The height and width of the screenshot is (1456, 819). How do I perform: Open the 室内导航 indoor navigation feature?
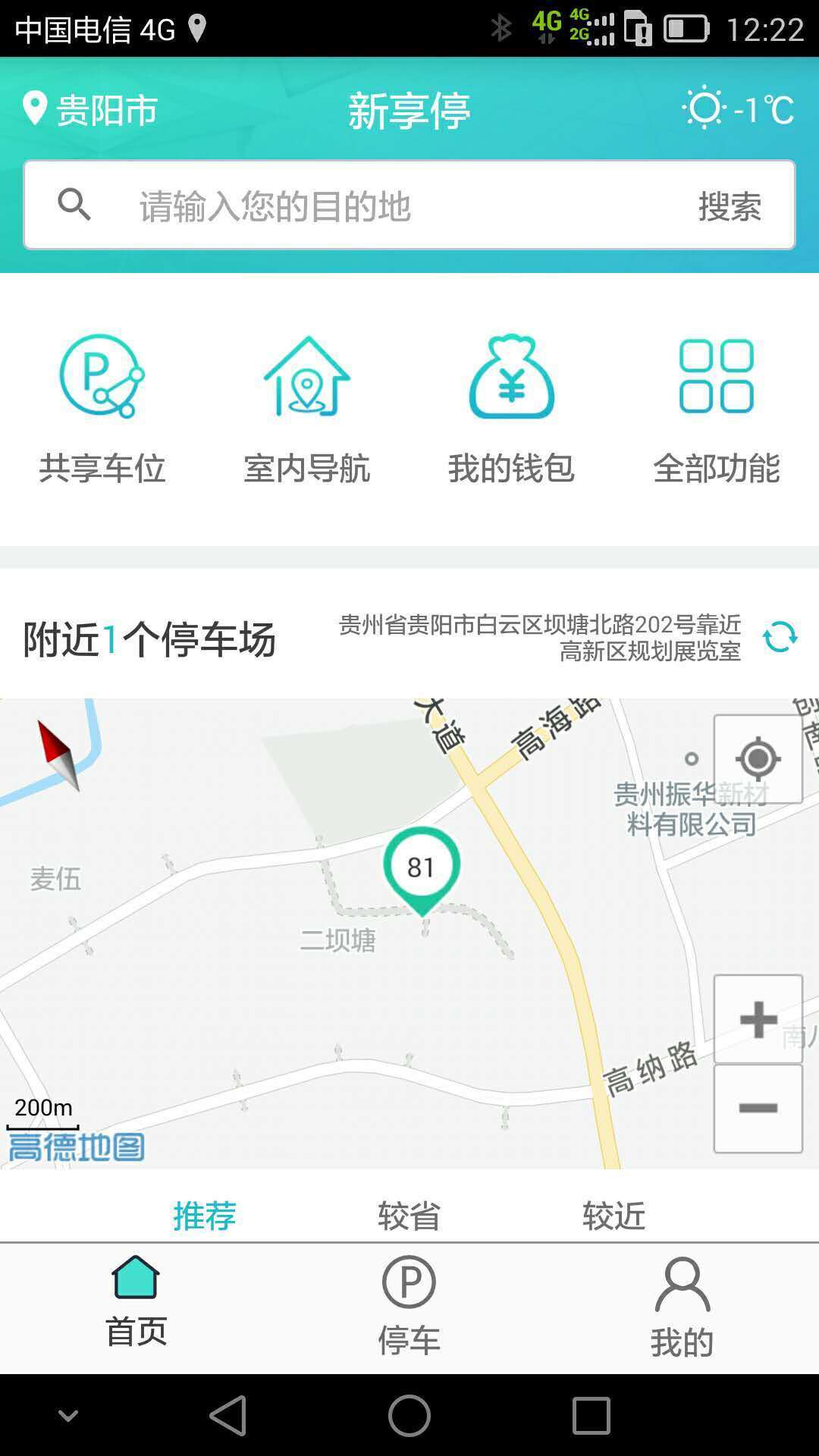coord(306,409)
